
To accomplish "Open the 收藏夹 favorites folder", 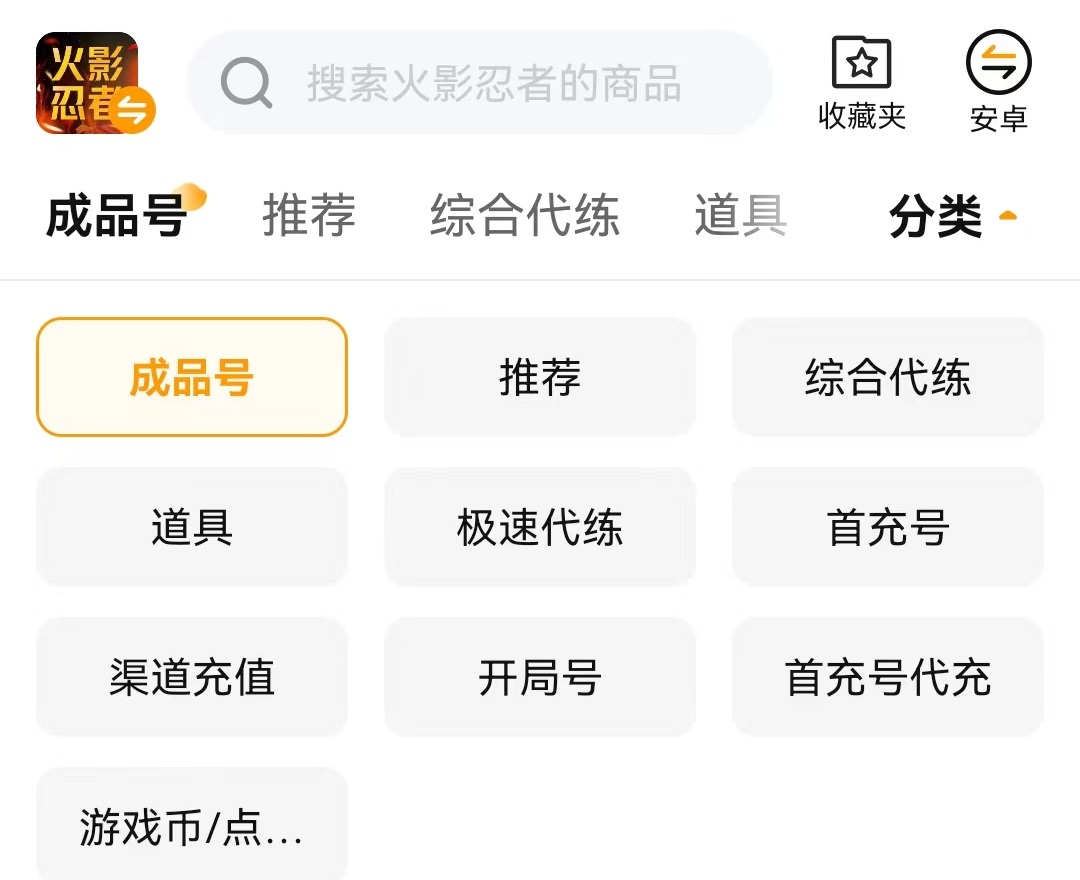I will coord(861,83).
